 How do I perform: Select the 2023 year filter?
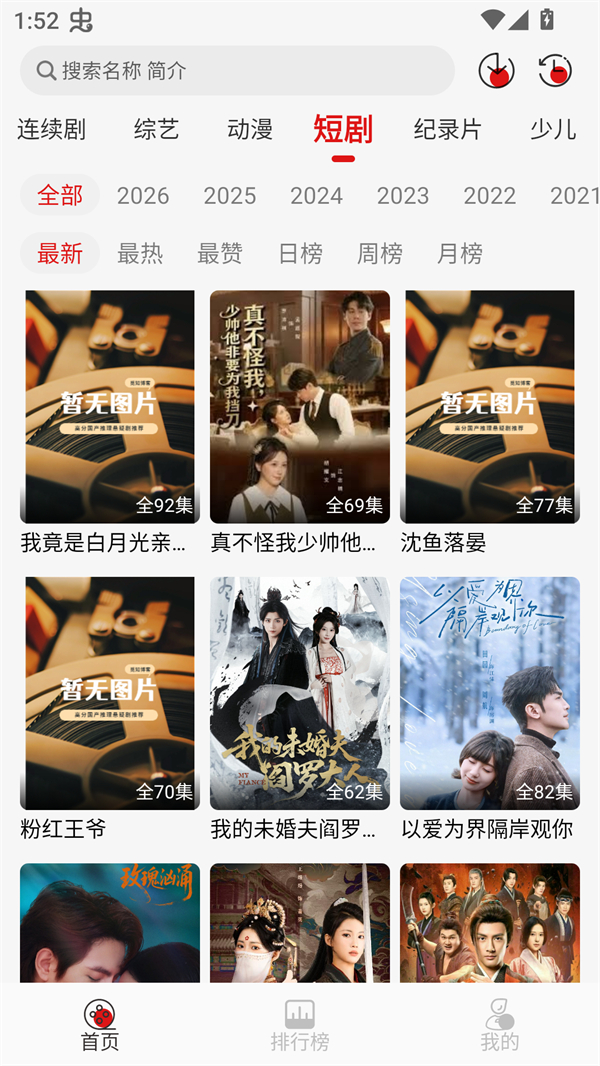(x=403, y=195)
